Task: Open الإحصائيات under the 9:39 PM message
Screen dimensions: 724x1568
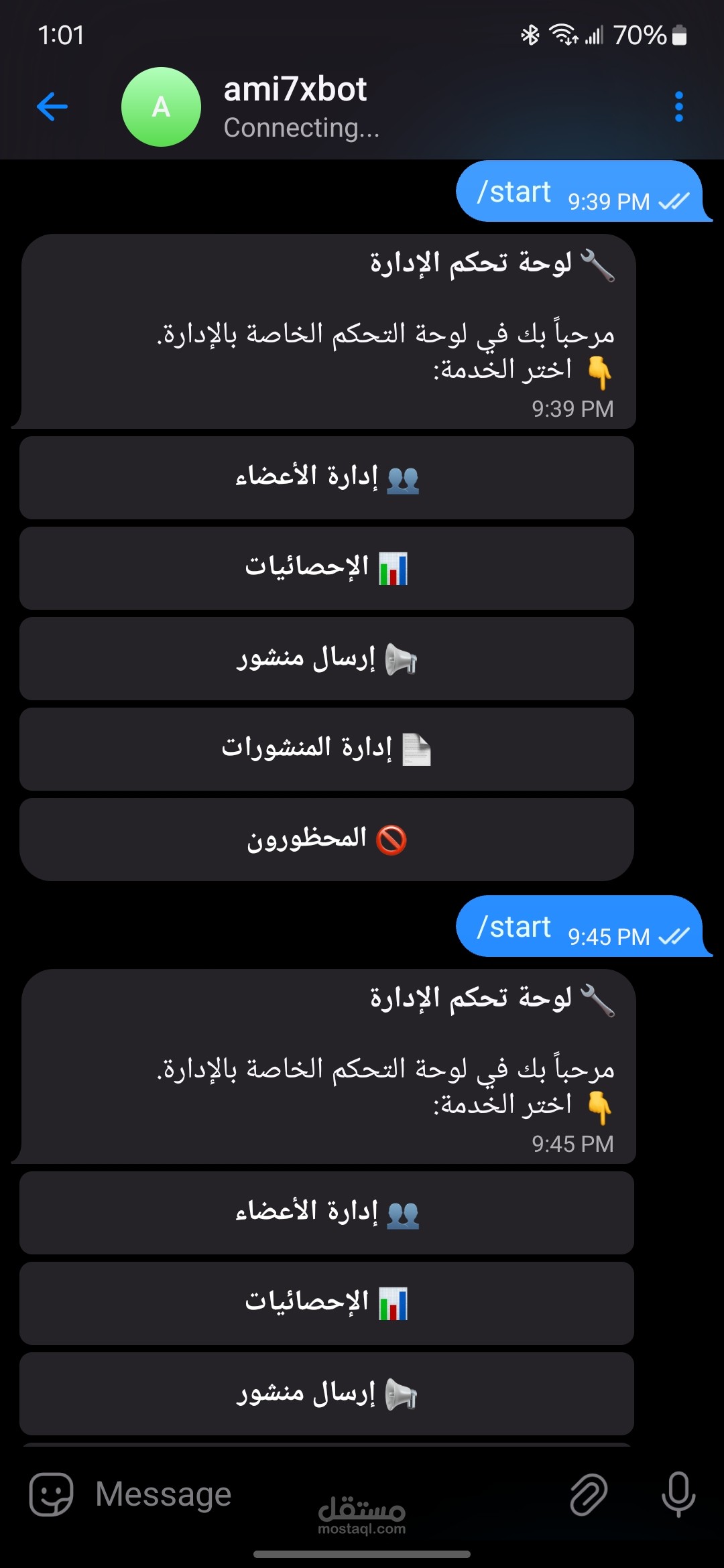Action: (x=326, y=568)
